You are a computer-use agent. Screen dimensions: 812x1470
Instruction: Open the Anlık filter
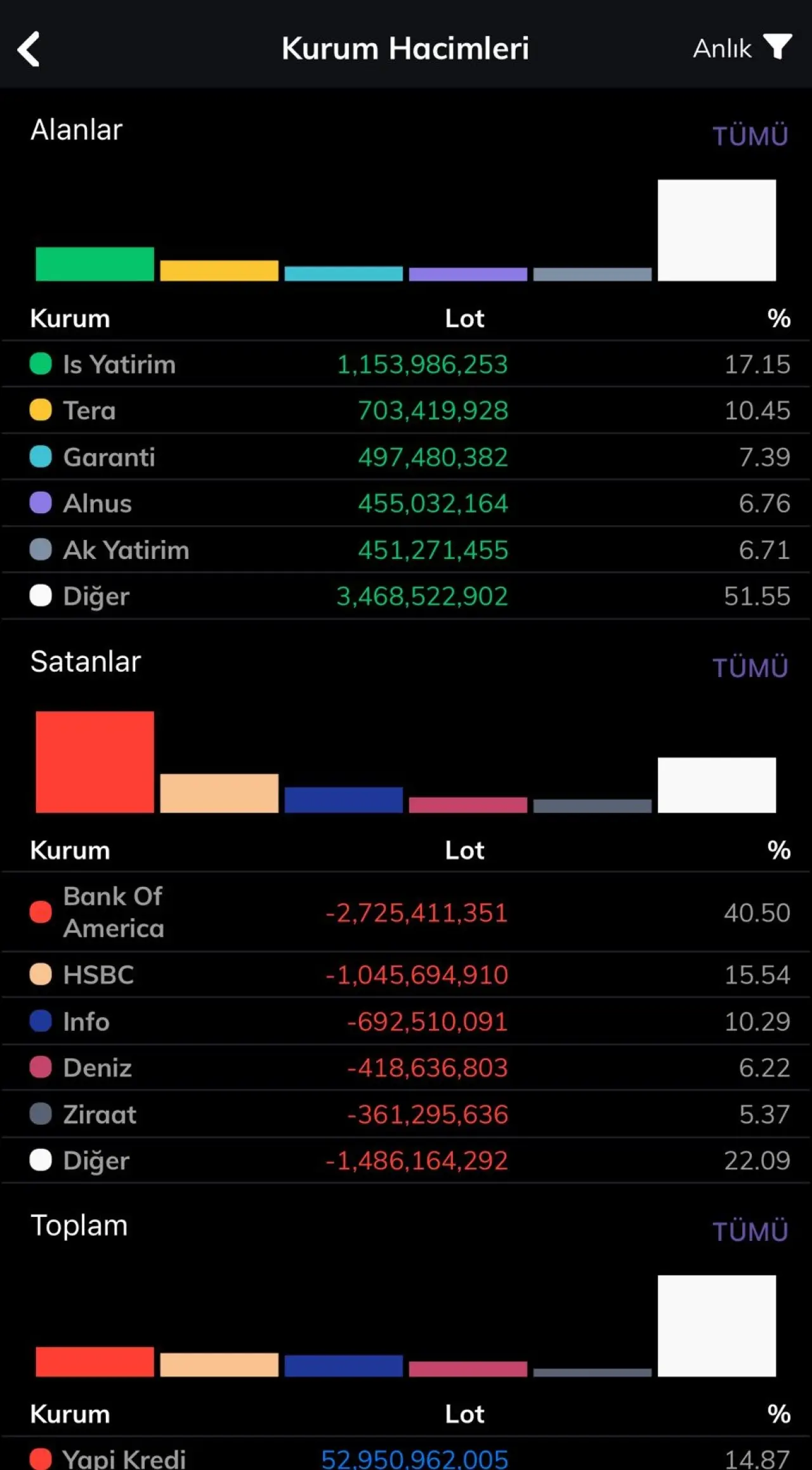point(742,48)
